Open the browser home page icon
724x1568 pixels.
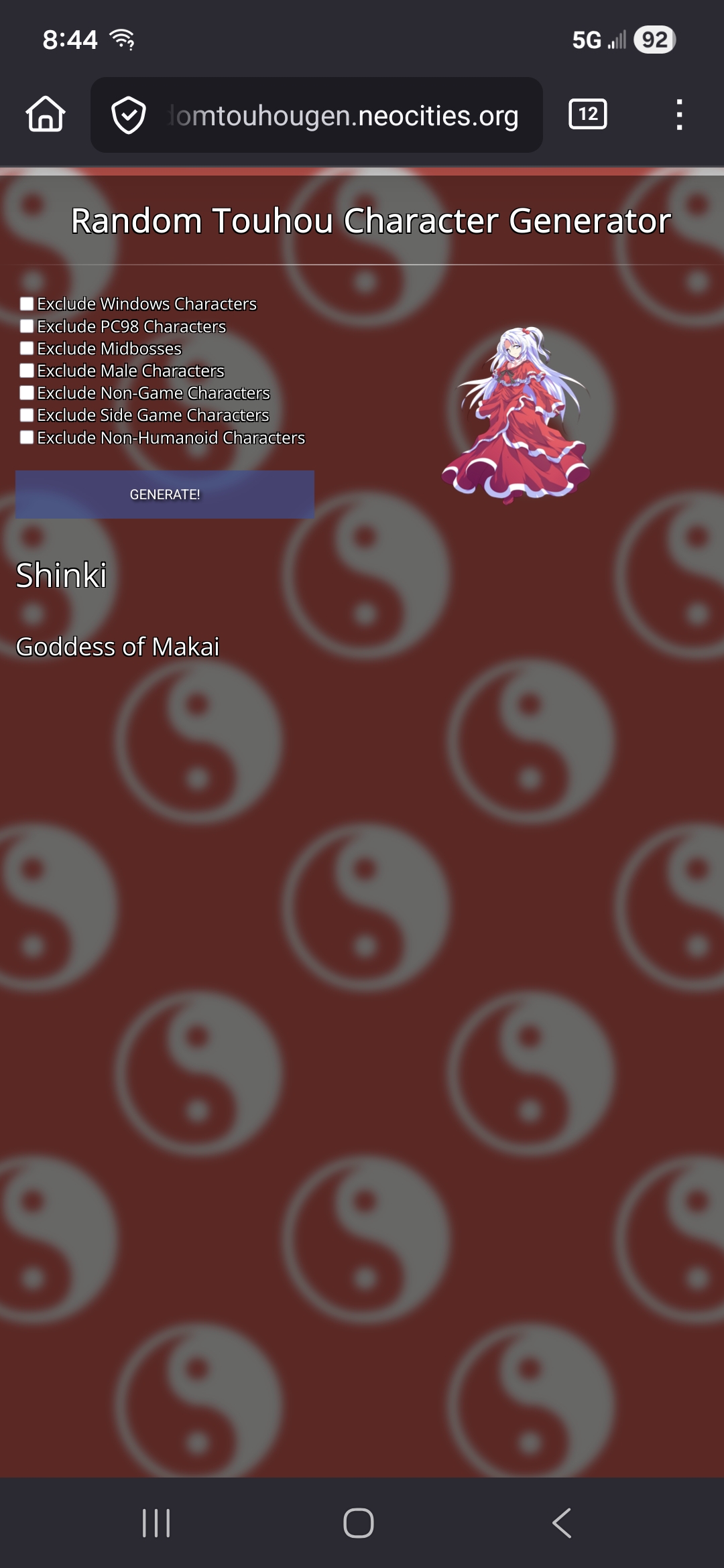[x=46, y=115]
